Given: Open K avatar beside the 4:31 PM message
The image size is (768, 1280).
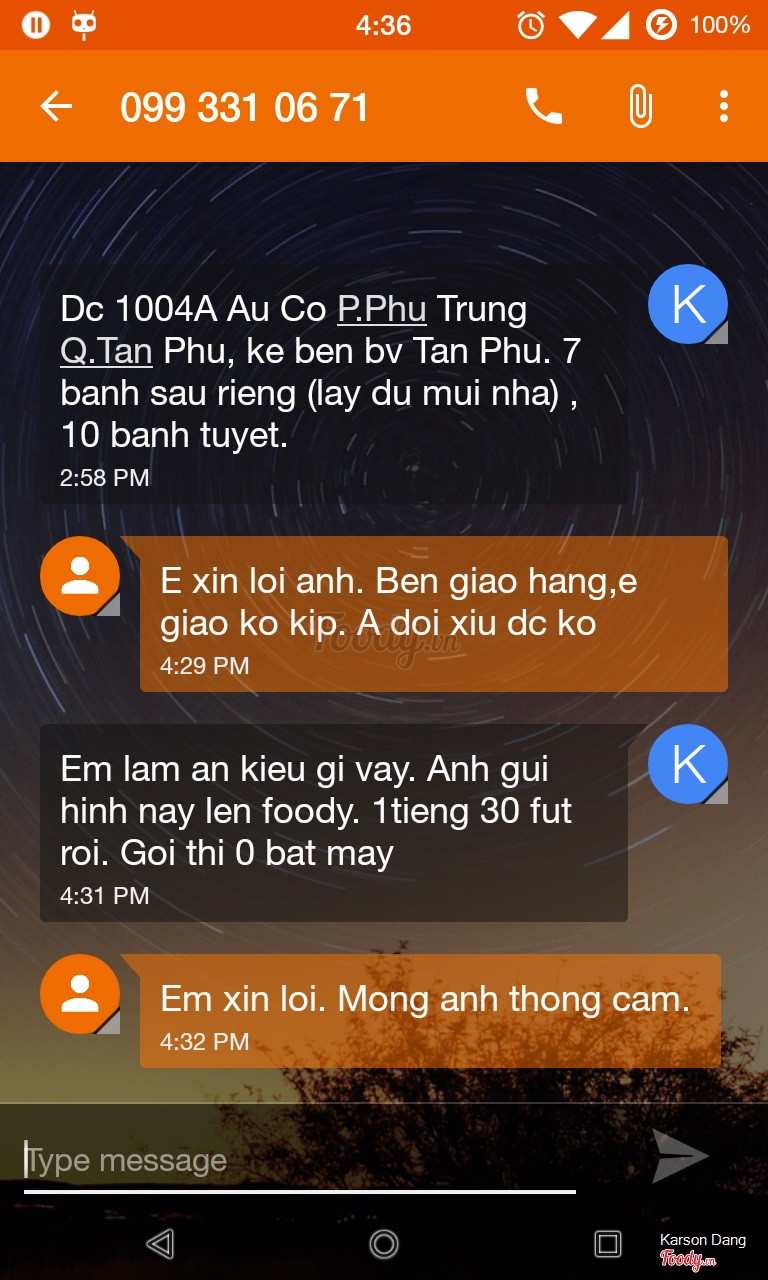Looking at the screenshot, I should pyautogui.click(x=688, y=764).
